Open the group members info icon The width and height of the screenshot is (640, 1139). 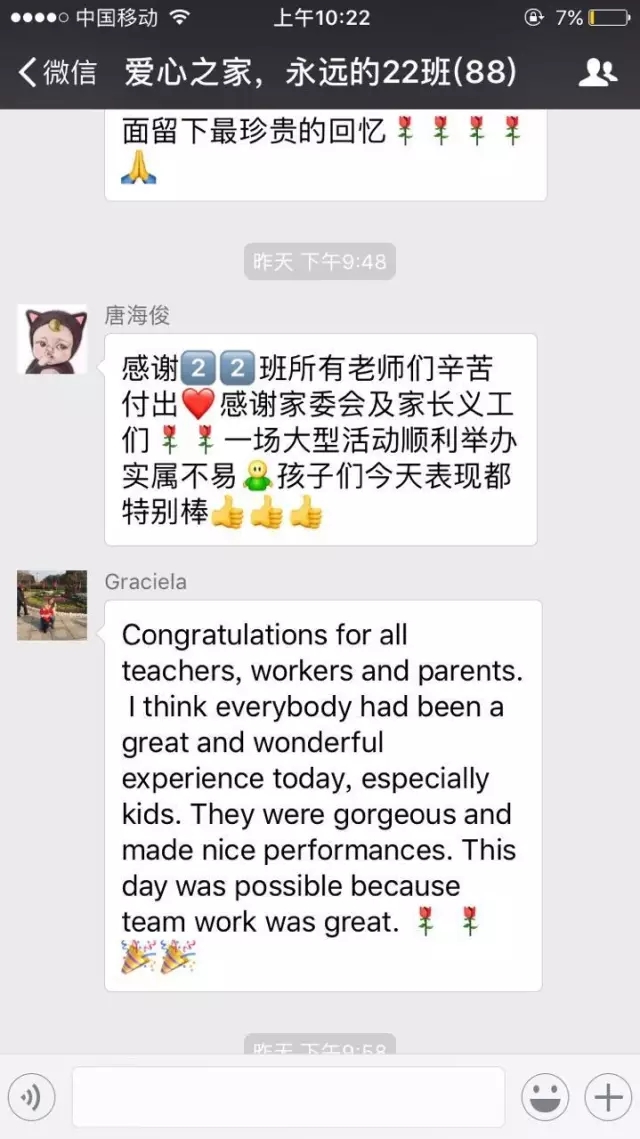(597, 72)
